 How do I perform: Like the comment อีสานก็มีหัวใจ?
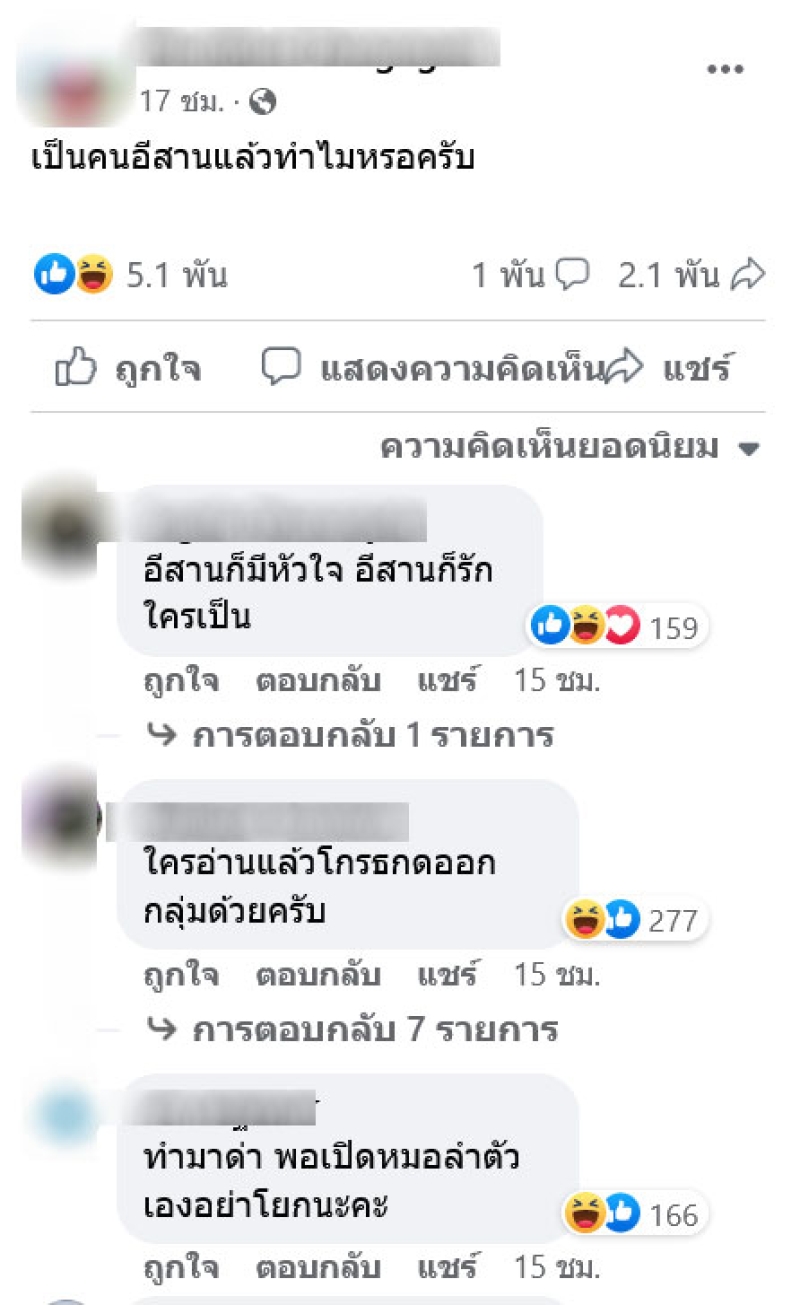click(x=181, y=681)
